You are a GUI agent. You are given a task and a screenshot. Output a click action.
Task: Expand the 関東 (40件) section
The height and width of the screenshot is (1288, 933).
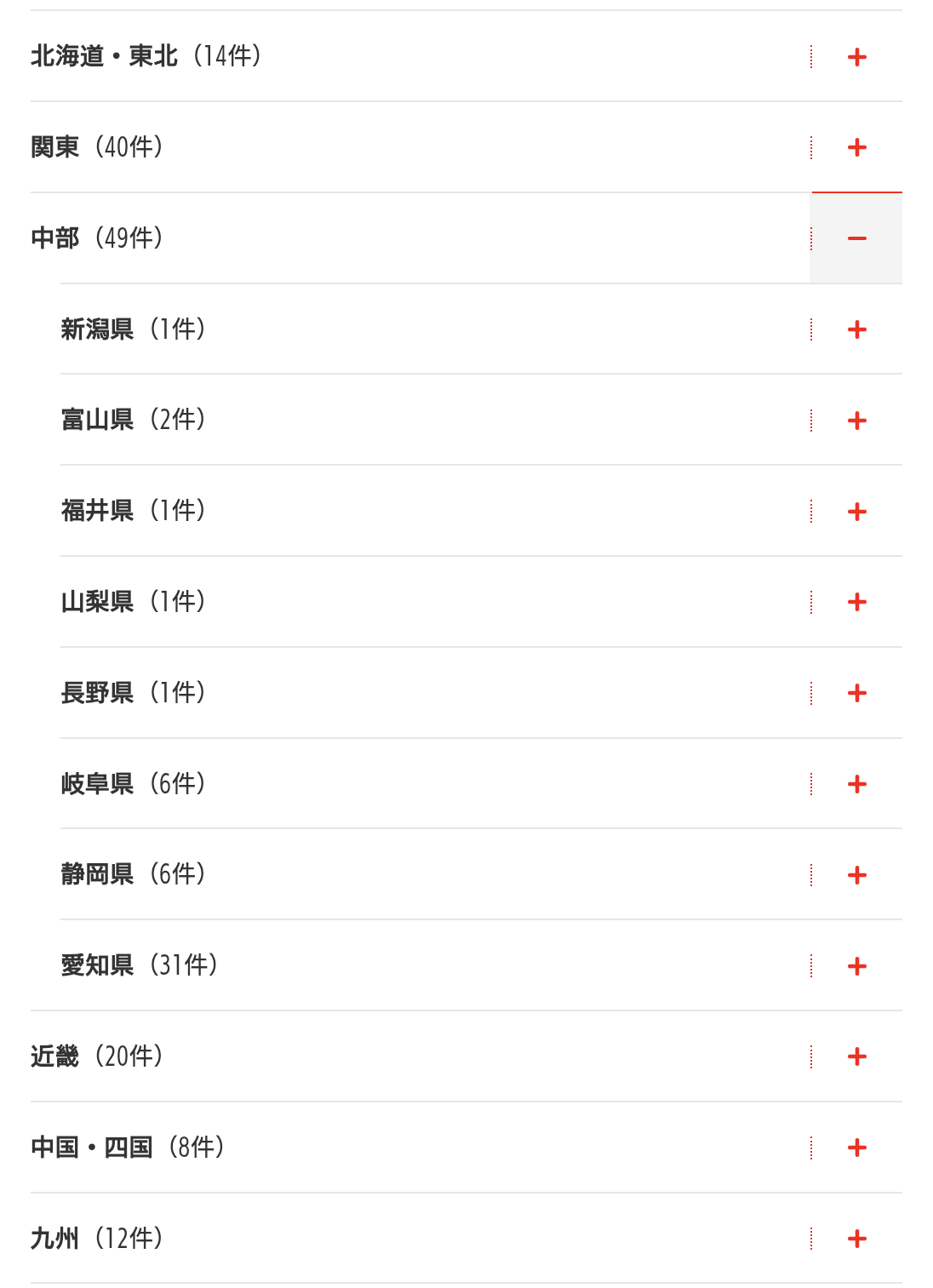point(856,147)
